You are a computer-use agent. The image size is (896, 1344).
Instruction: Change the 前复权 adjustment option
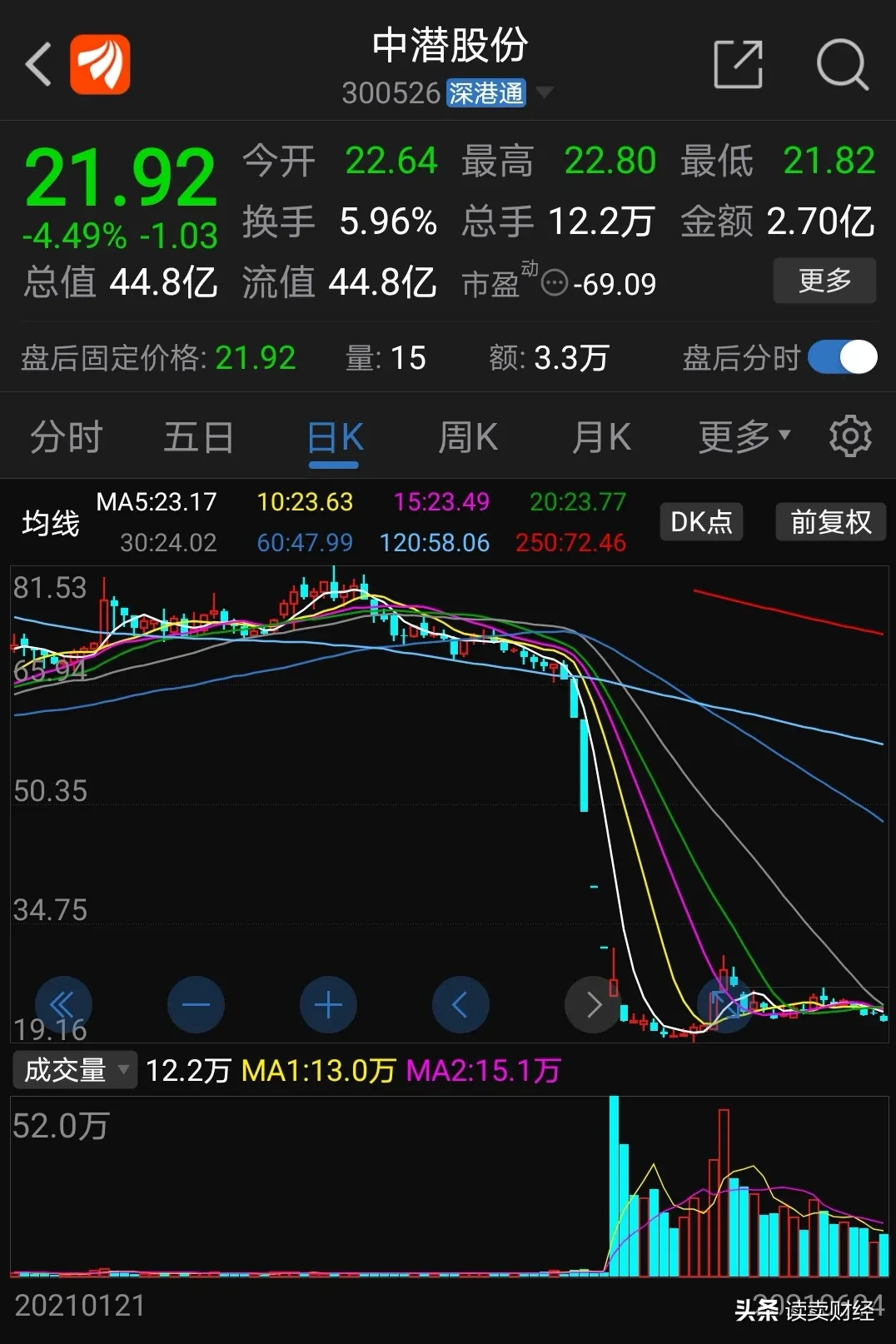pos(830,522)
